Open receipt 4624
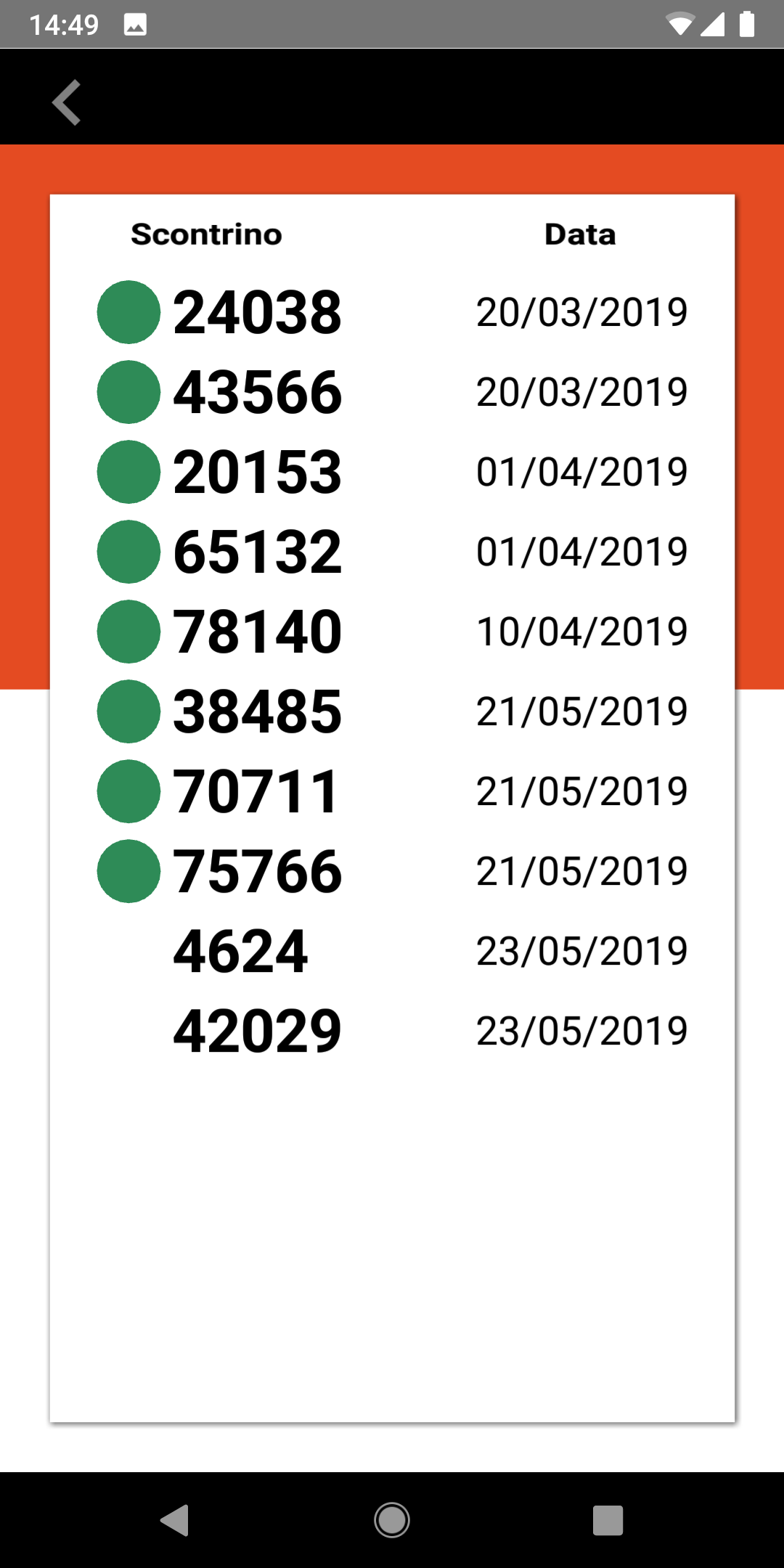The image size is (784, 1568). coord(392,951)
